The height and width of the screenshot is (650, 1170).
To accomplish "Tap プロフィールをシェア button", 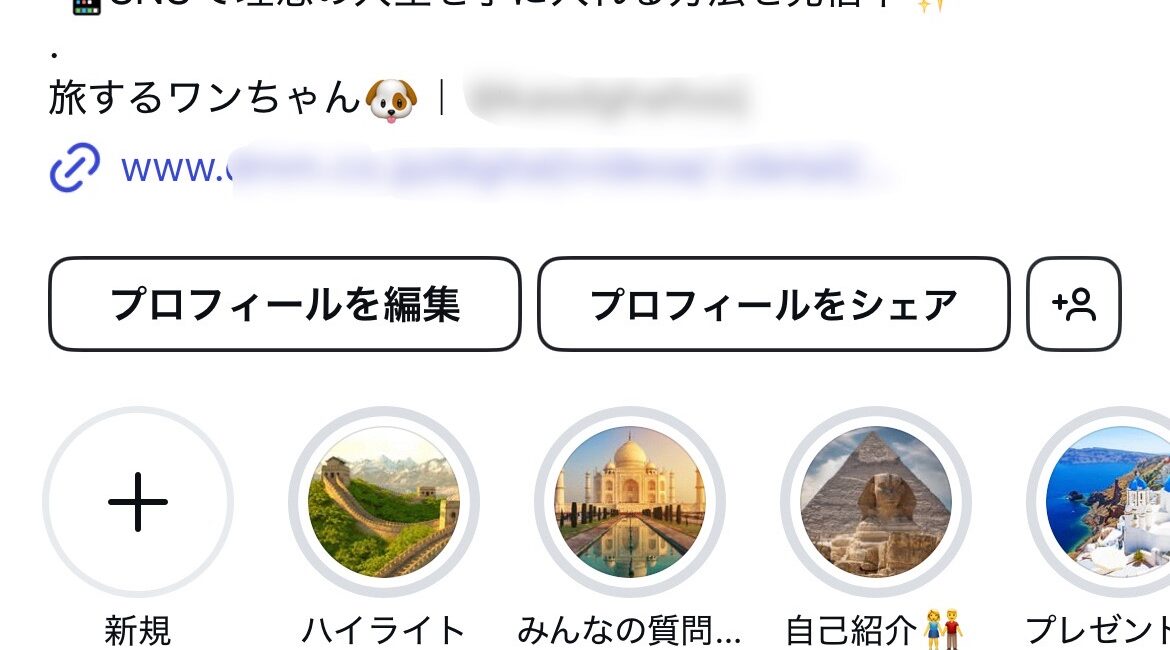I will click(x=773, y=304).
